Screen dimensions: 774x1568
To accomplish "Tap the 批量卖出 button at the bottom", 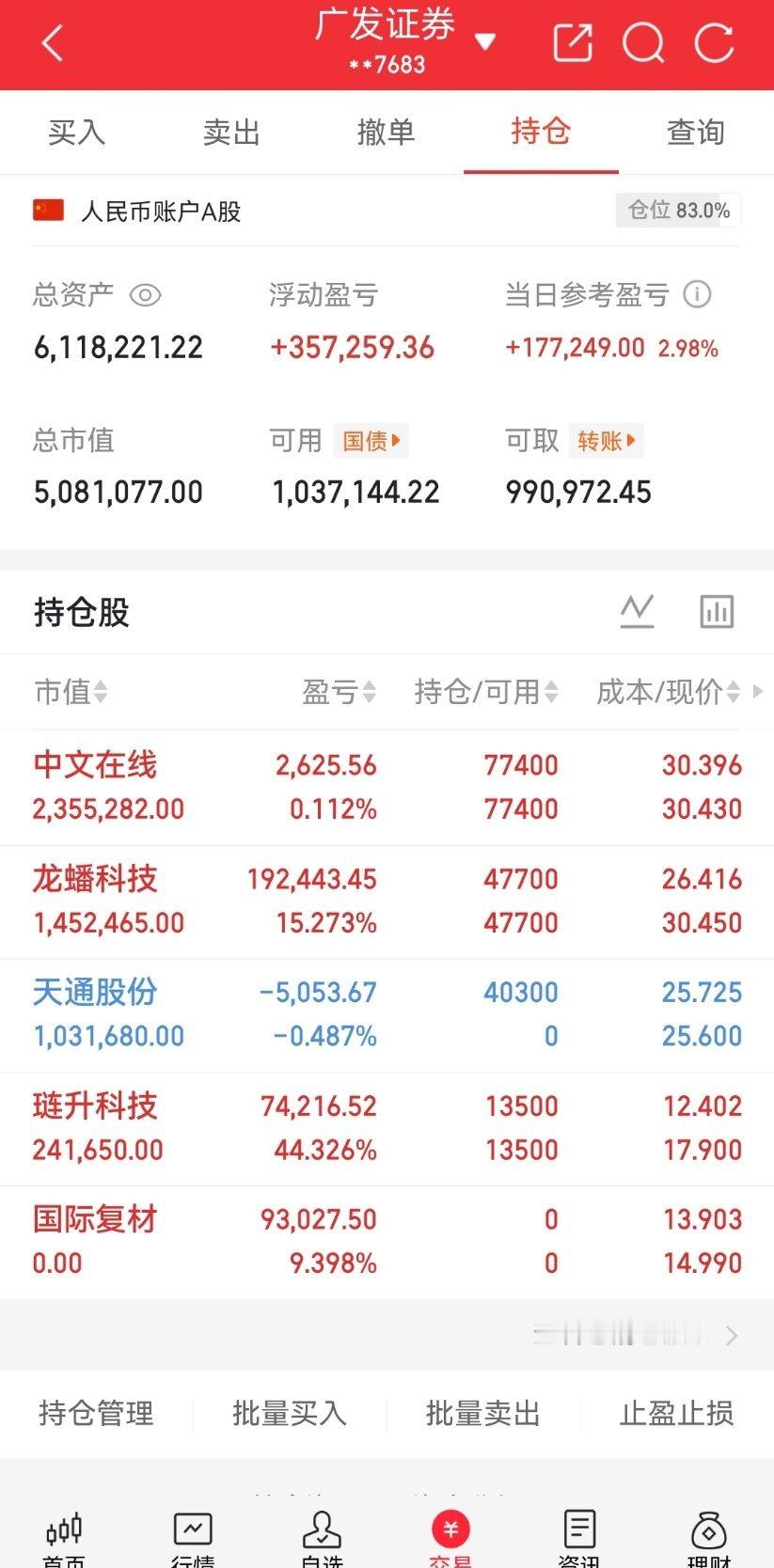I will point(482,1413).
